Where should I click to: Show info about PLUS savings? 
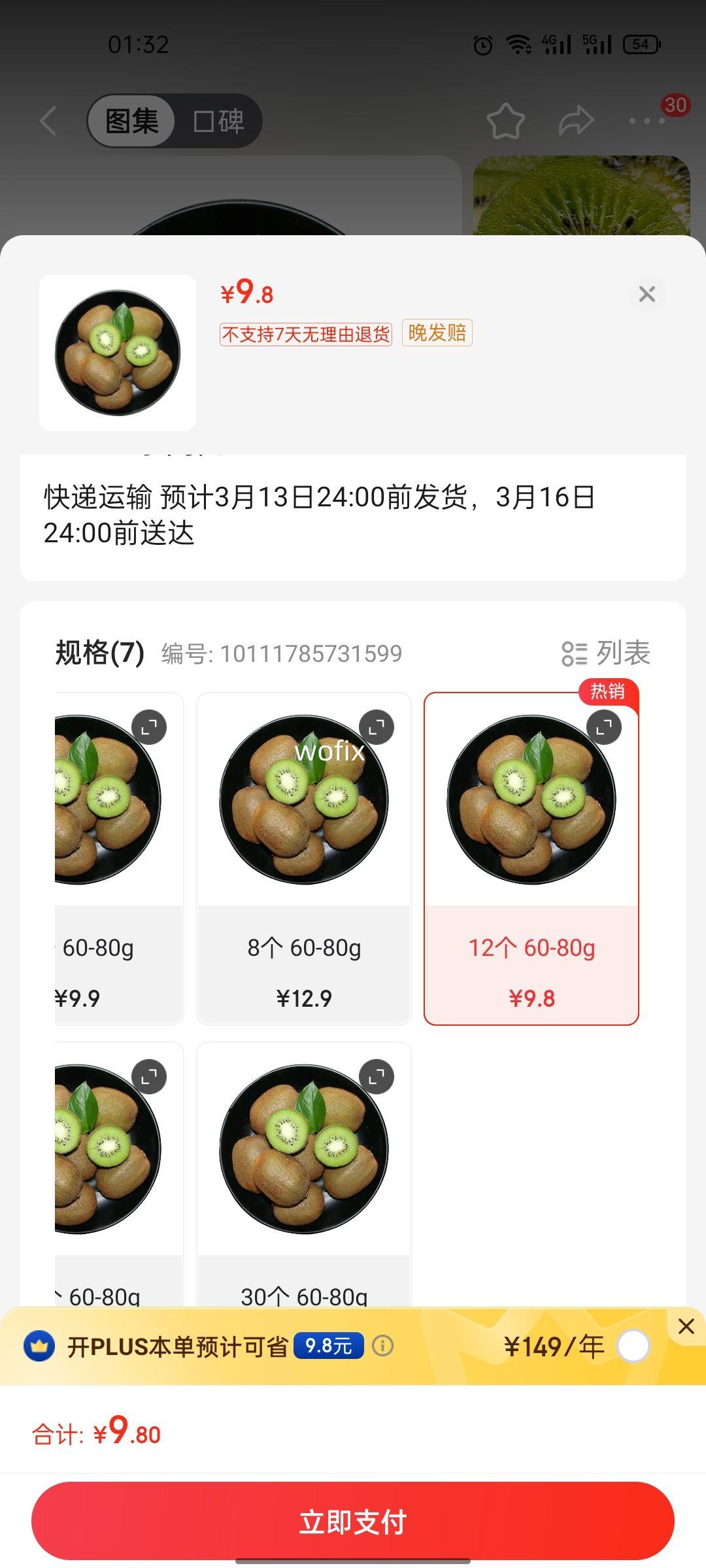[x=383, y=1346]
